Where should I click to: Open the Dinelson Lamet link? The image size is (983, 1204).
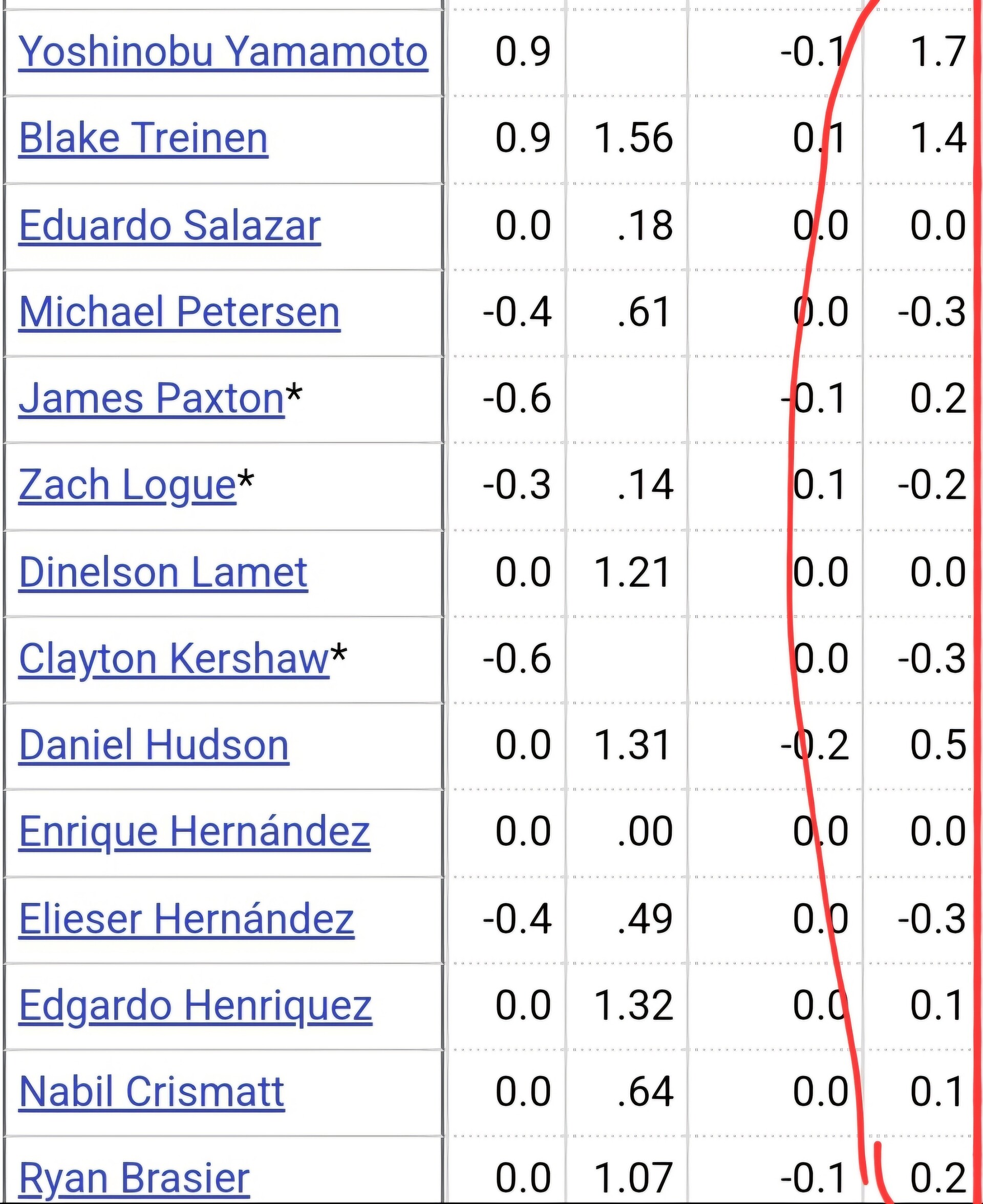163,573
